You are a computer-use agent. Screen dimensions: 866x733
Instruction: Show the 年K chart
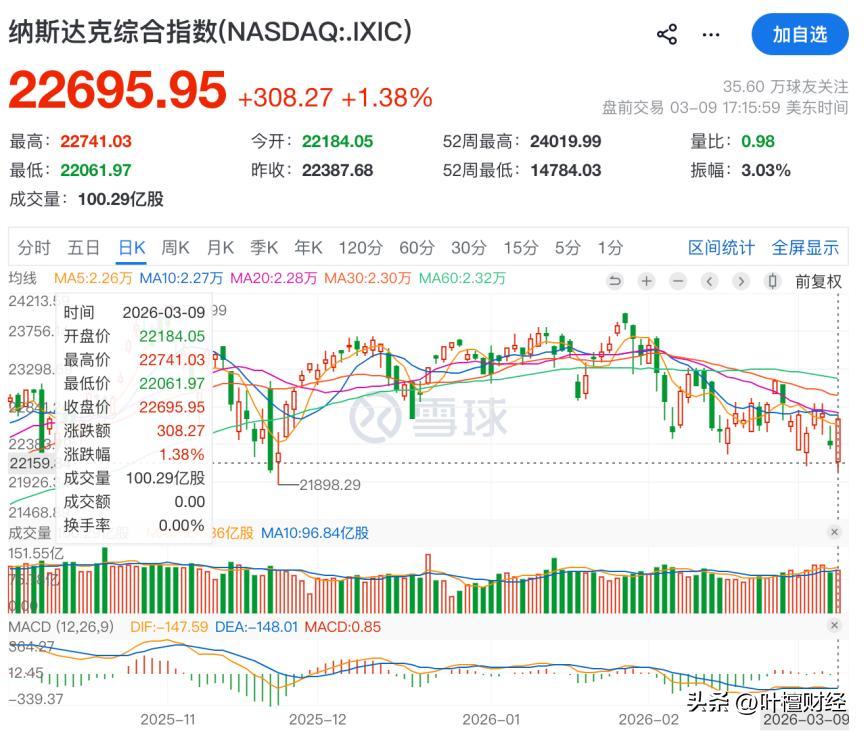click(x=309, y=248)
